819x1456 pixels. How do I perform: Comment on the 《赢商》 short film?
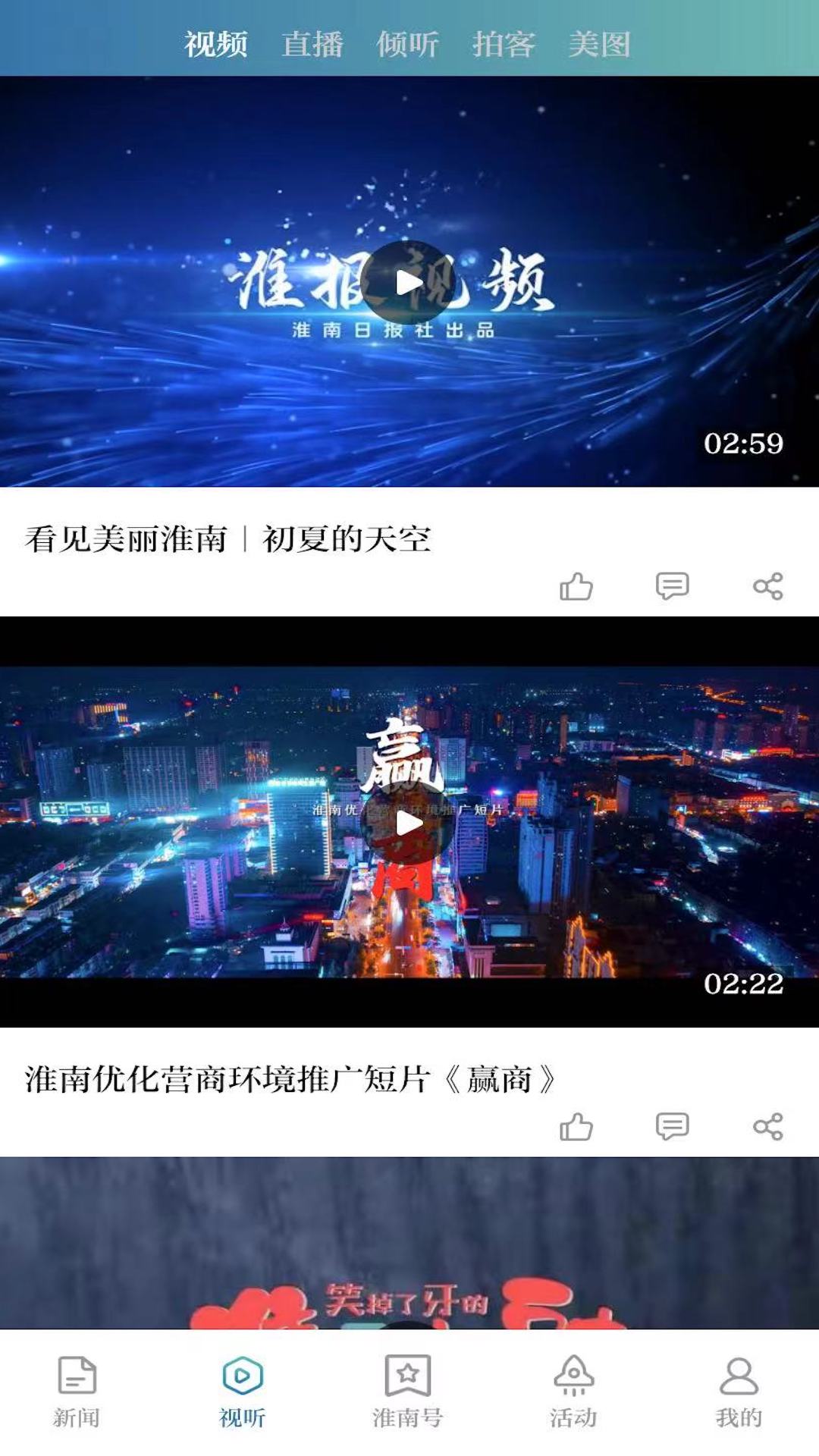[672, 1127]
